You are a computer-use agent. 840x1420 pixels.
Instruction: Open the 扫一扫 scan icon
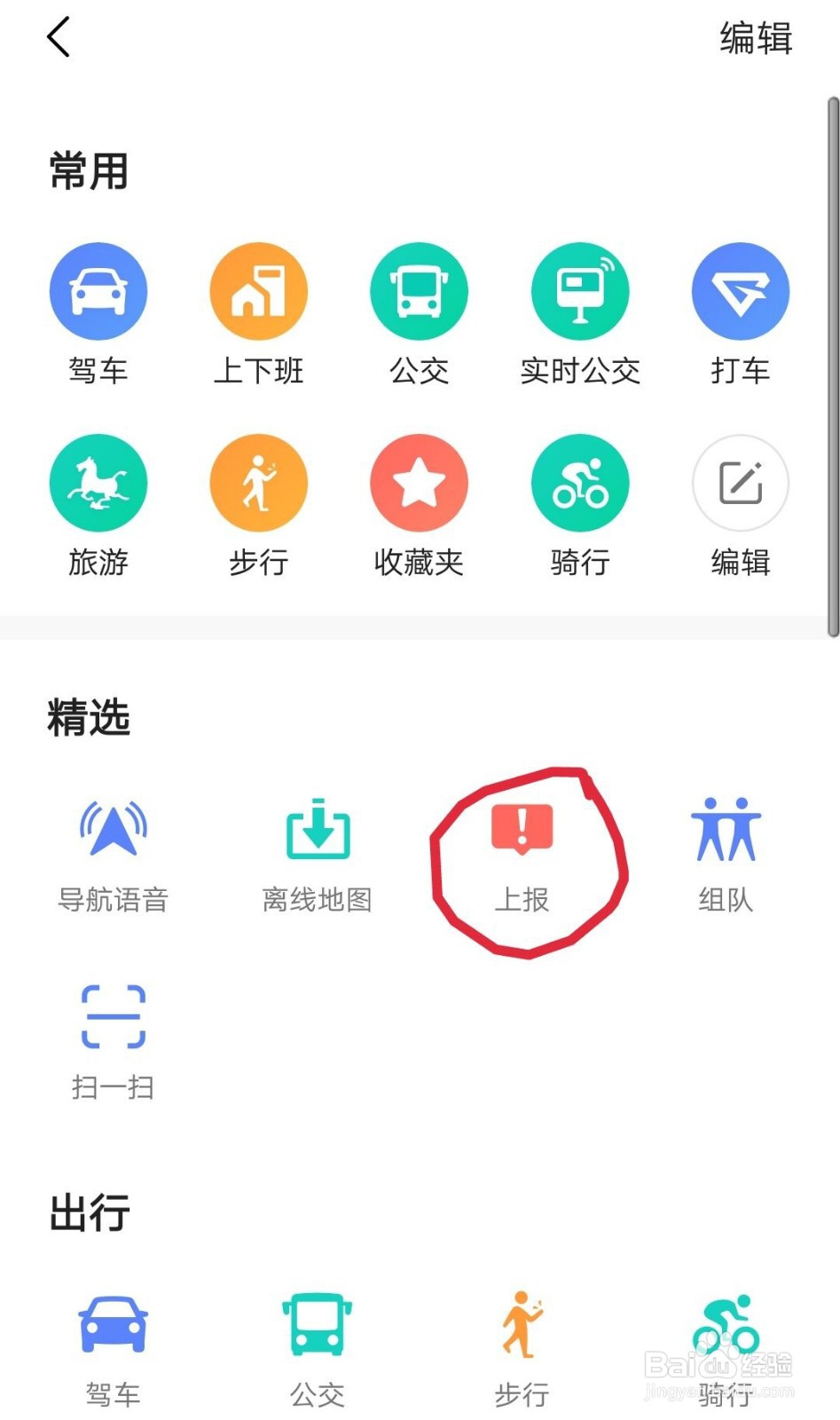coord(113,1014)
